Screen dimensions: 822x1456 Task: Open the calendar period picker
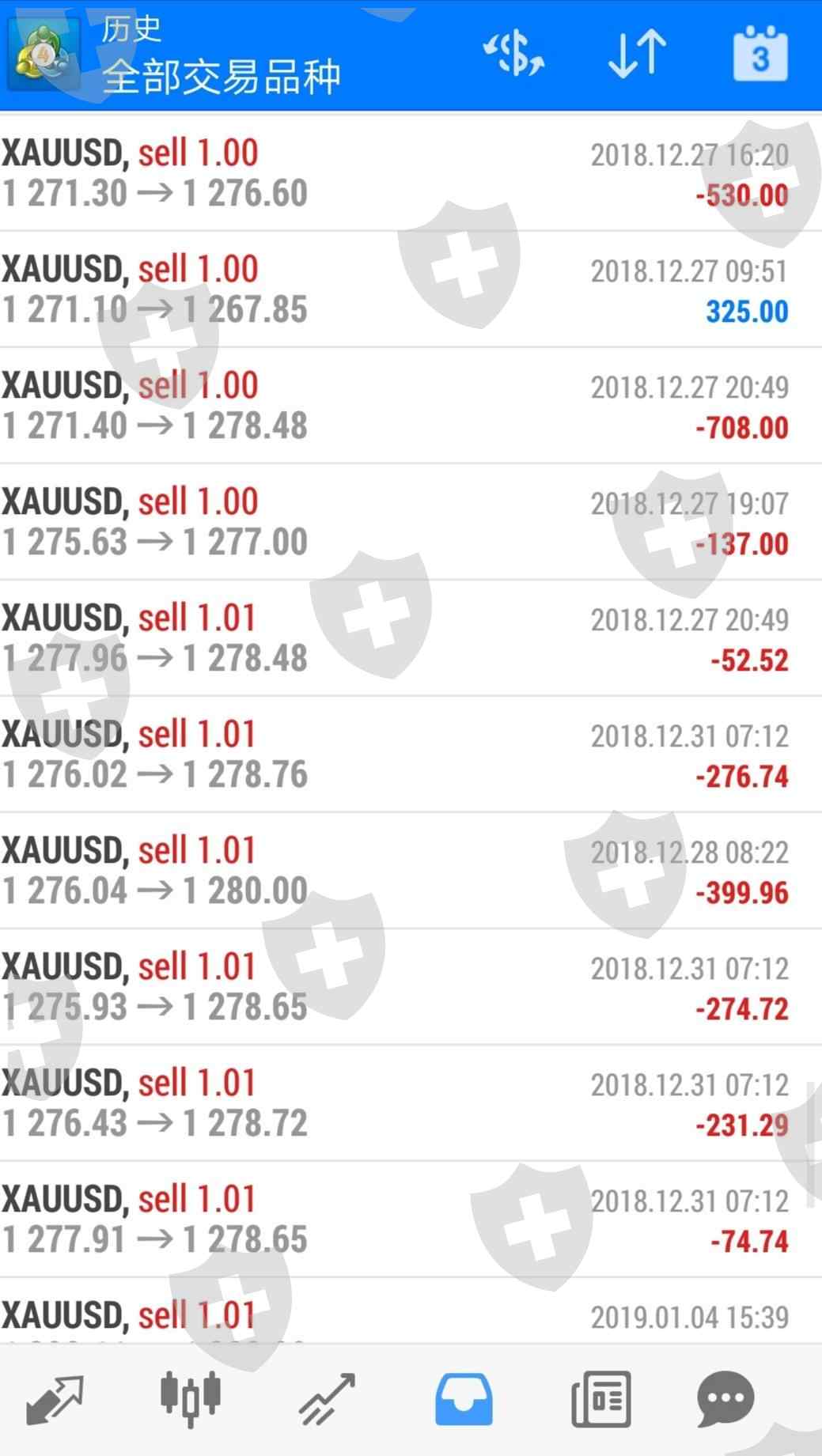(759, 55)
